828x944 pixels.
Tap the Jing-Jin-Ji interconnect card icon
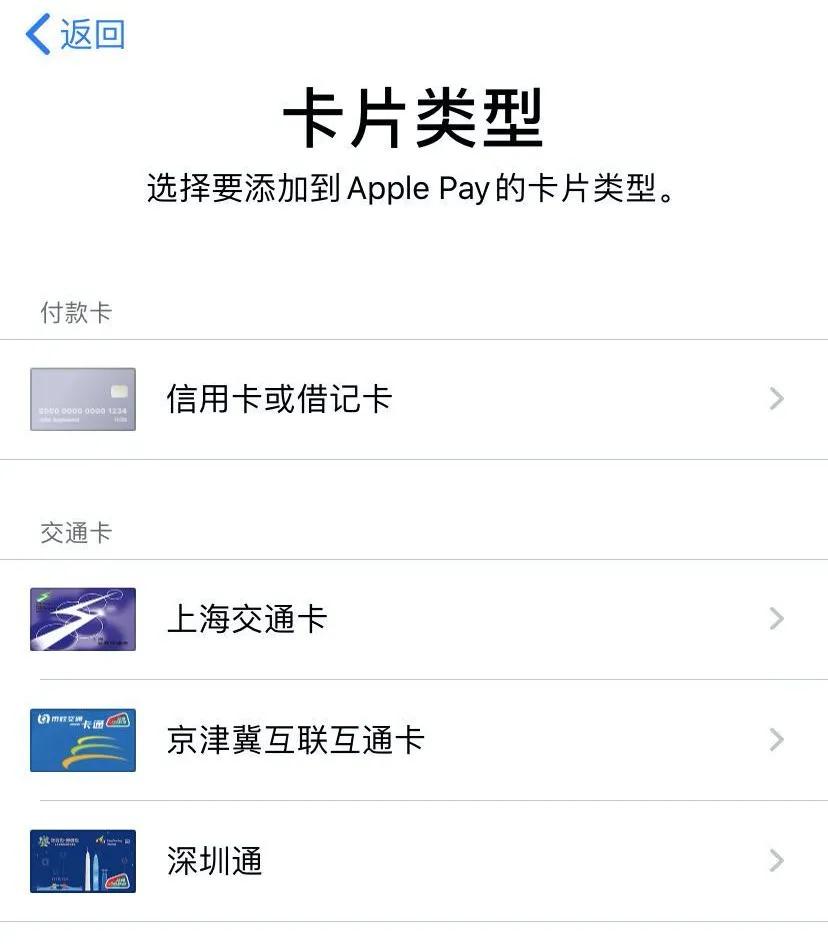click(x=82, y=740)
